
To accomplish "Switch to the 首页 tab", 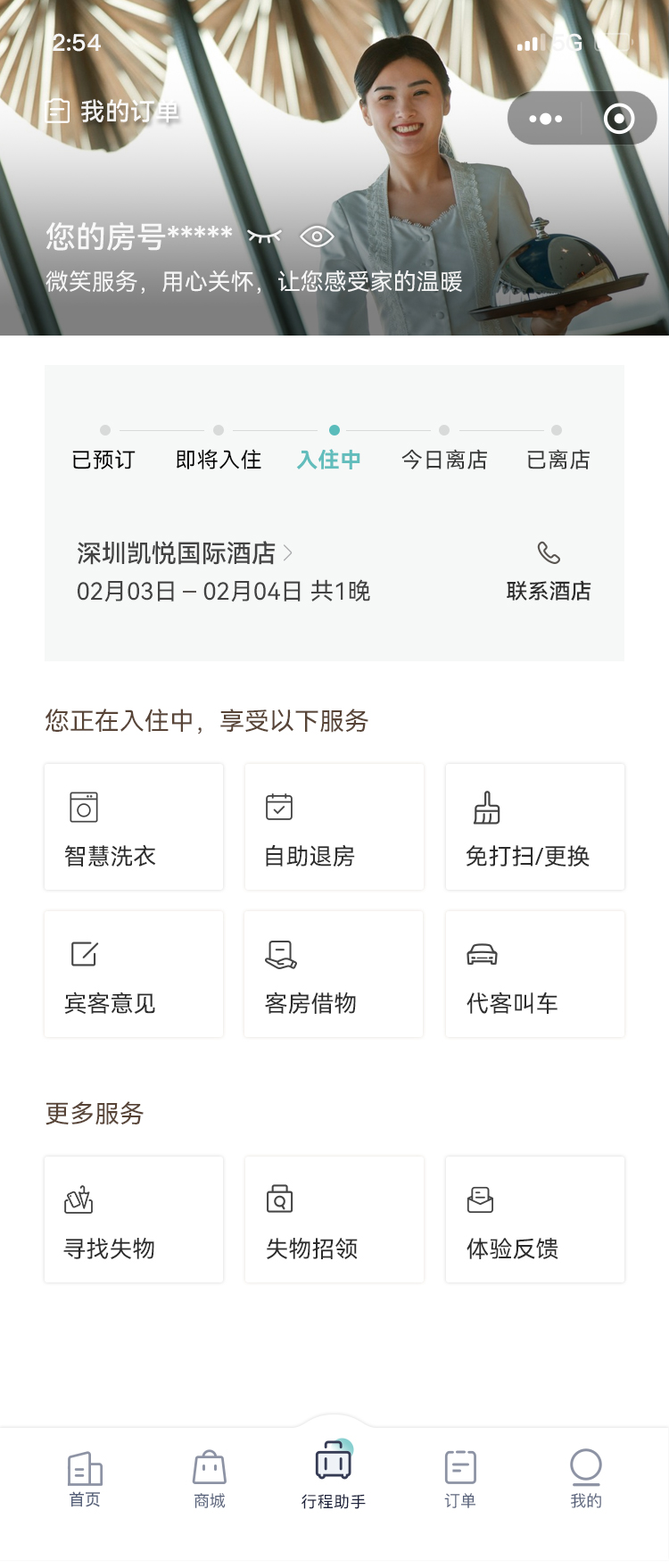I will pos(85,1479).
